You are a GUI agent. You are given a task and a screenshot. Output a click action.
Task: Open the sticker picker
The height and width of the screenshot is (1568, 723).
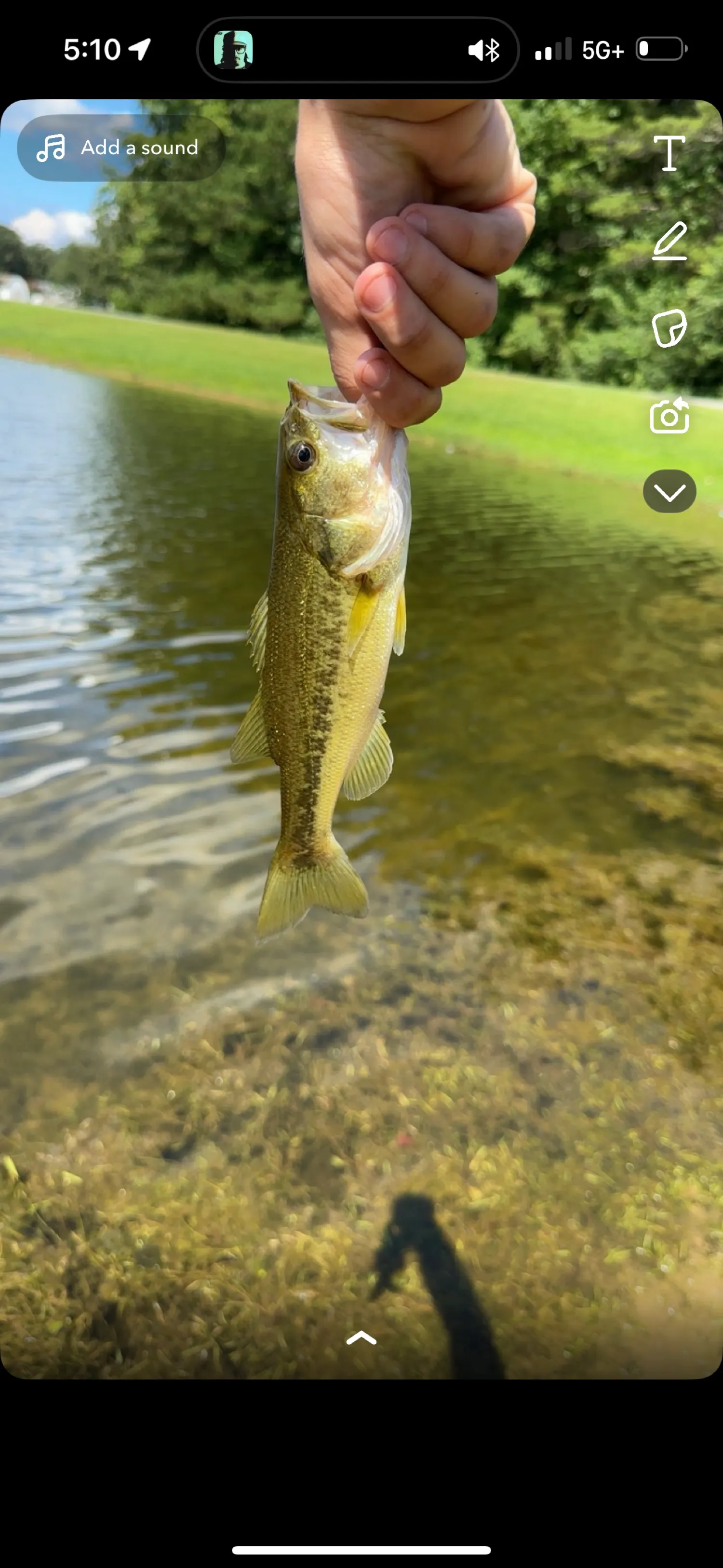[669, 329]
